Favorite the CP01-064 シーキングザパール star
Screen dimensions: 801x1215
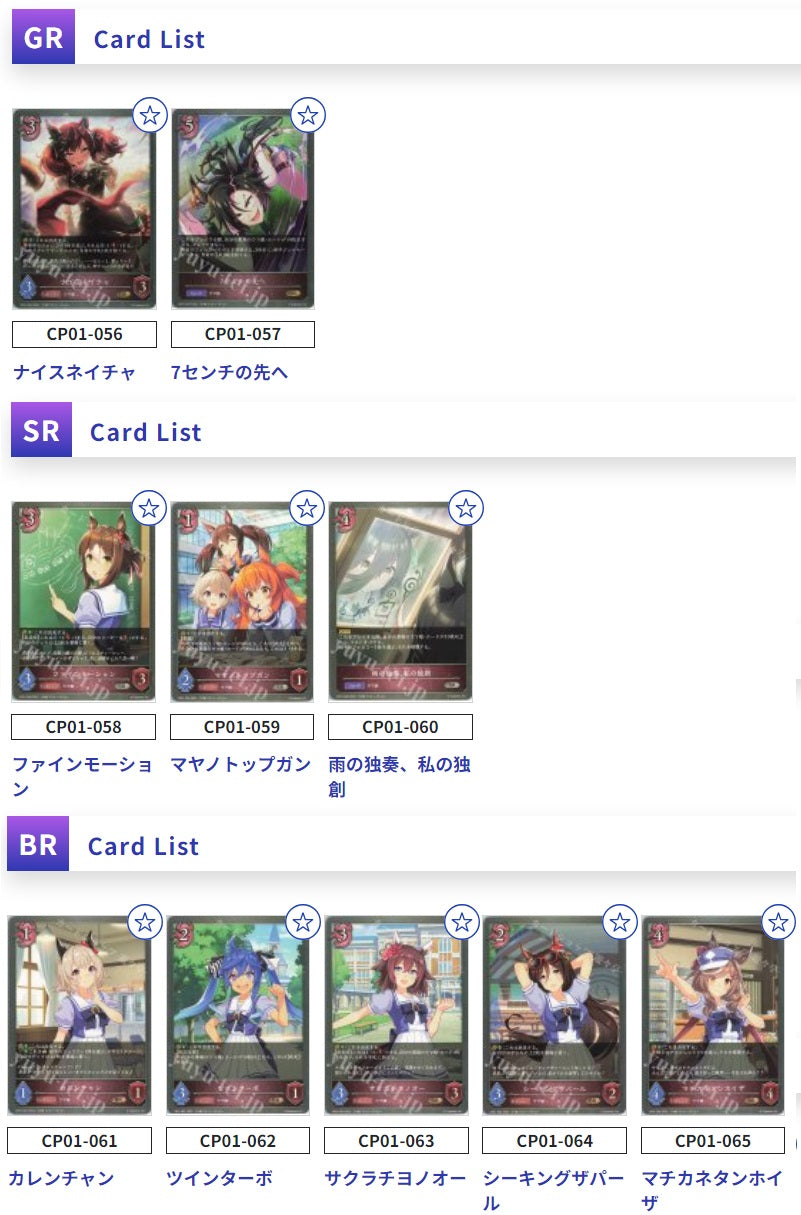point(620,921)
